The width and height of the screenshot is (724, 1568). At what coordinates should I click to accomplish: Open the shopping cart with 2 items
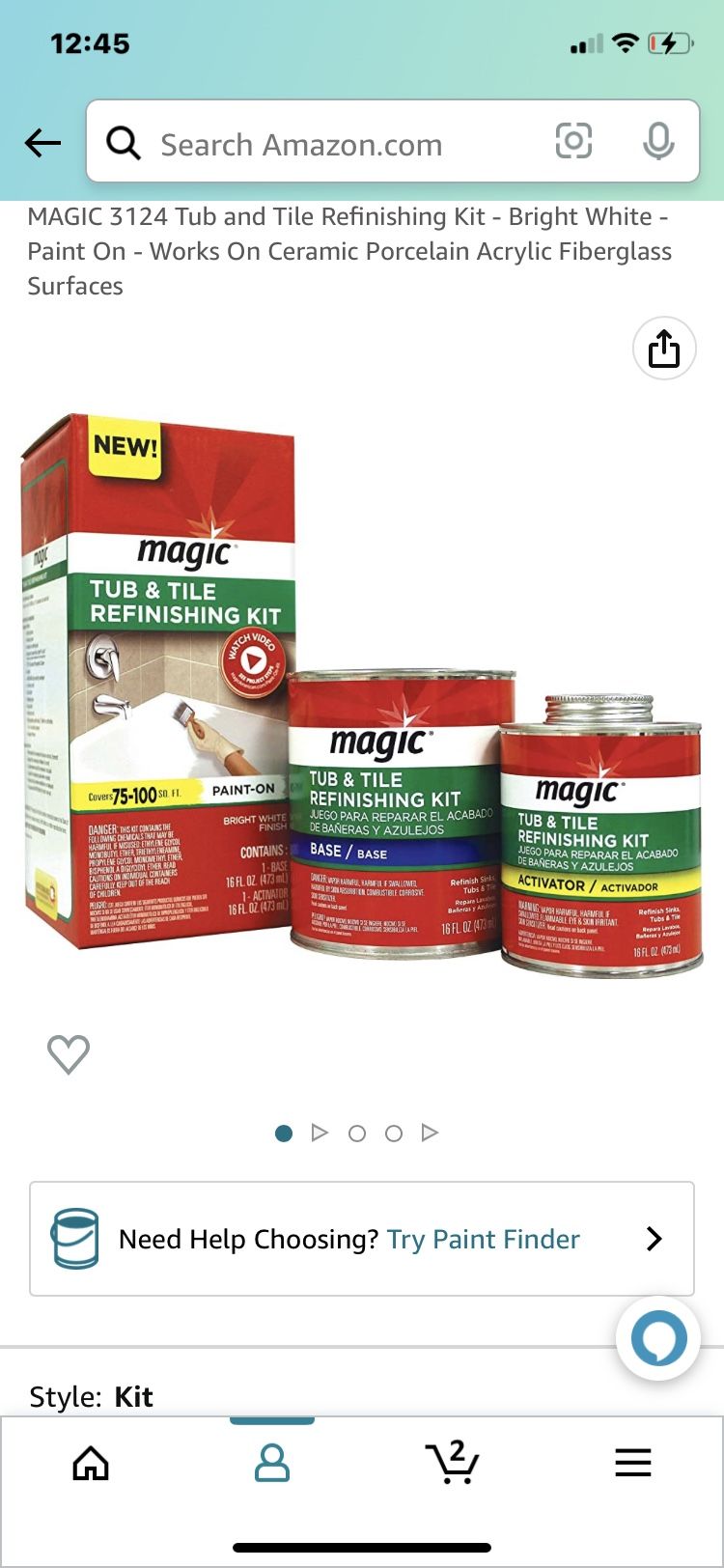click(x=452, y=1462)
